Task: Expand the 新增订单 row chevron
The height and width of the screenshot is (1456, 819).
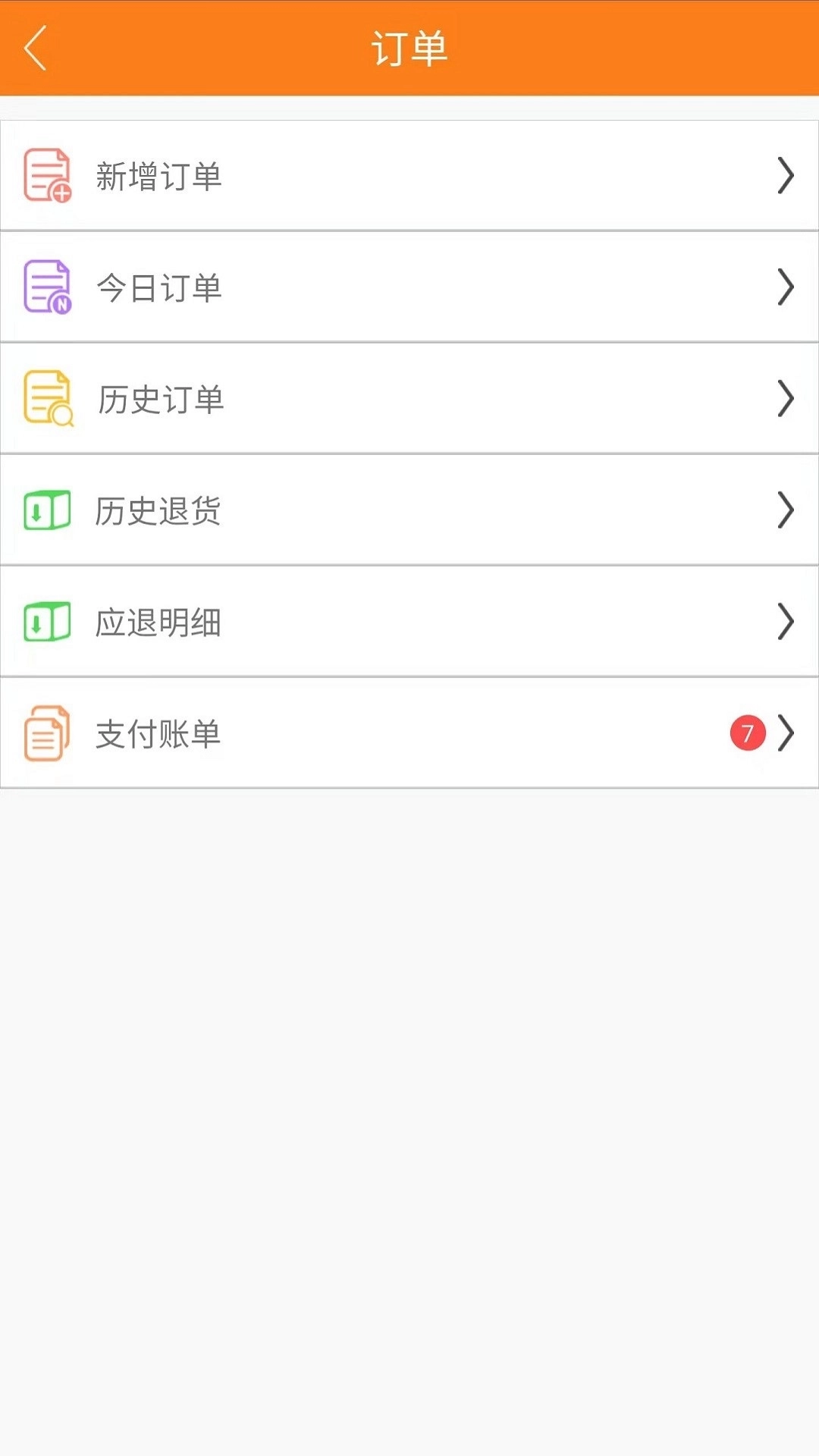Action: click(x=785, y=175)
